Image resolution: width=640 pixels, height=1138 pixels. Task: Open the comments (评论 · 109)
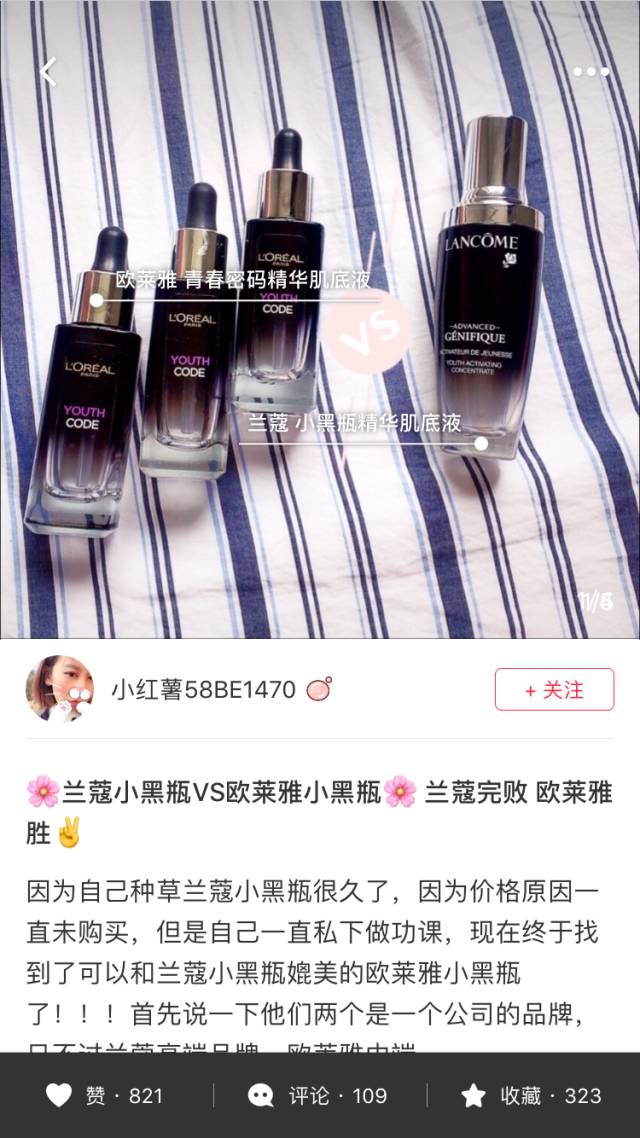[318, 1096]
